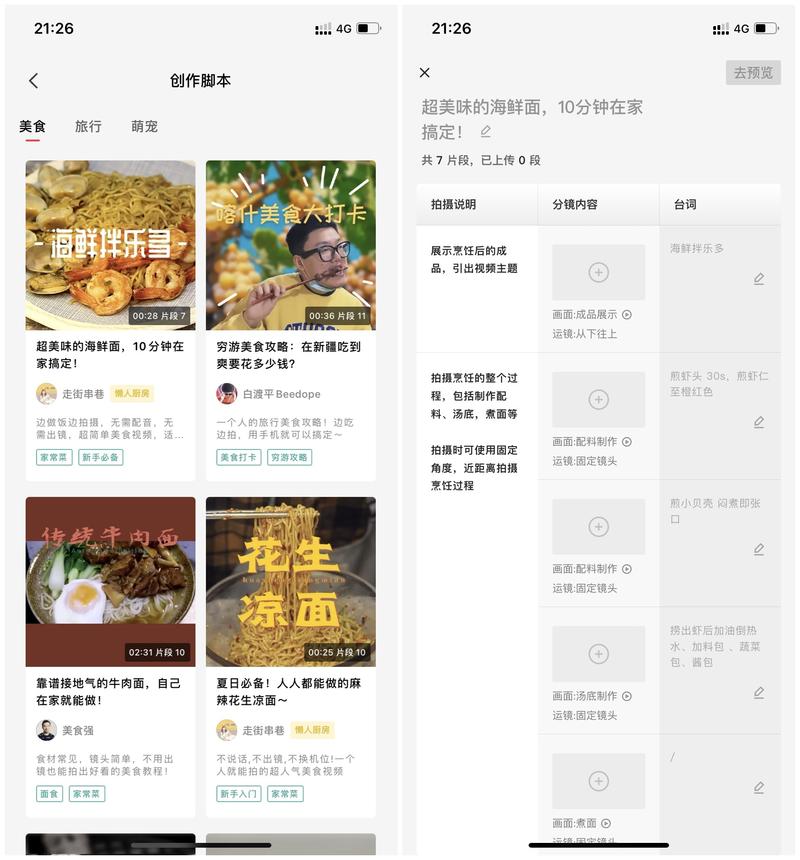Switch to the 旅行 tab
The width and height of the screenshot is (800, 860).
click(88, 126)
